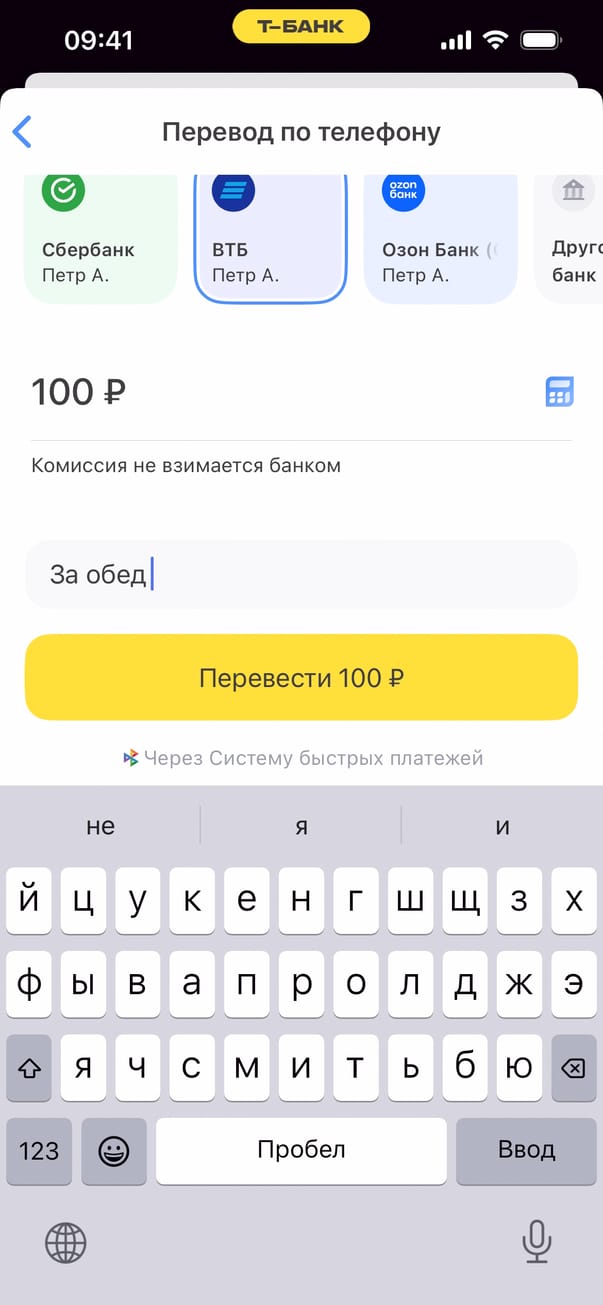
Task: Tap the Пробел space bar
Action: [301, 1151]
